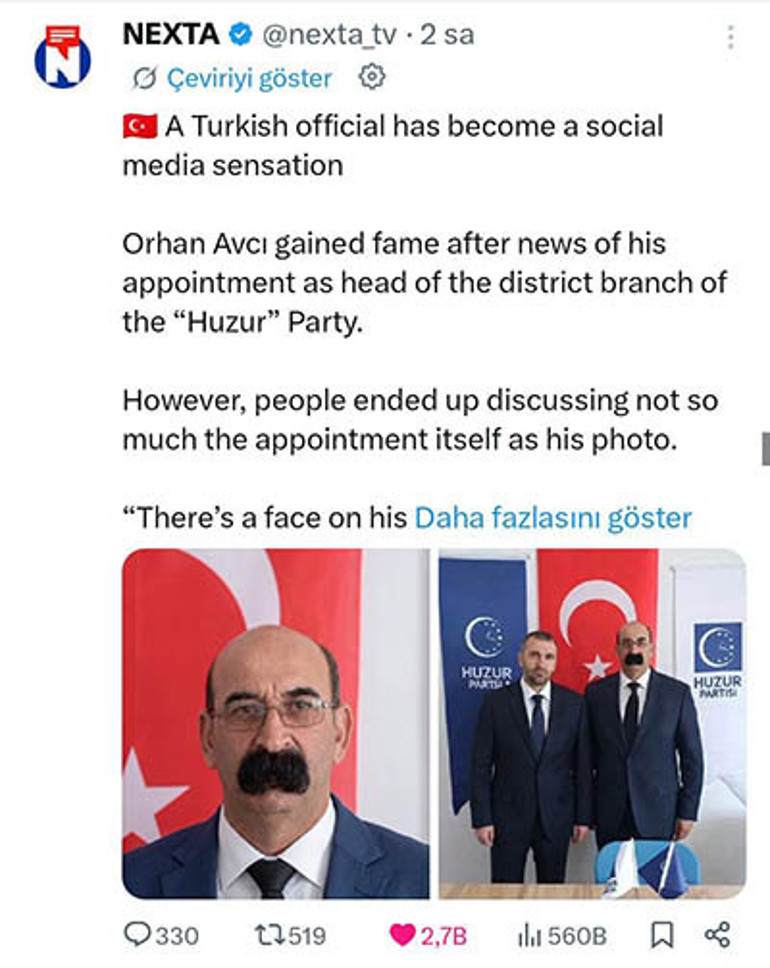This screenshot has height=968, width=770.
Task: Open the @nexta_tv handle
Action: point(328,34)
